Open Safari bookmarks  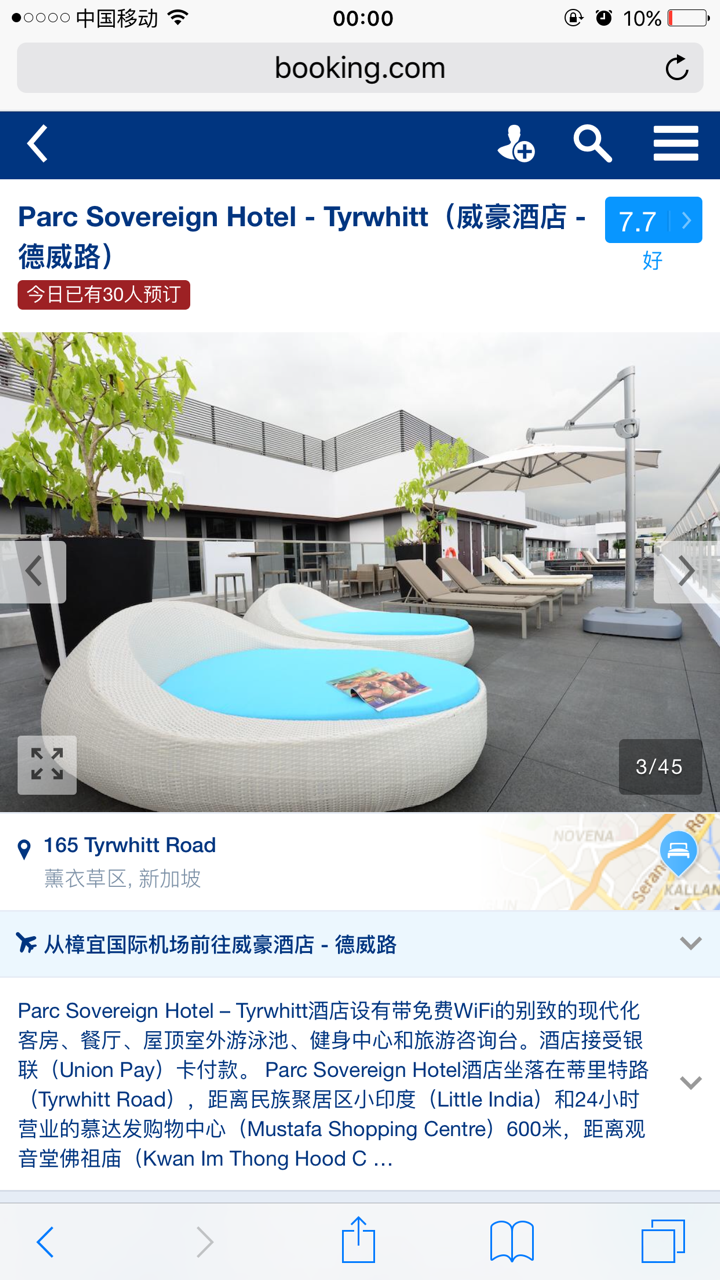512,1242
